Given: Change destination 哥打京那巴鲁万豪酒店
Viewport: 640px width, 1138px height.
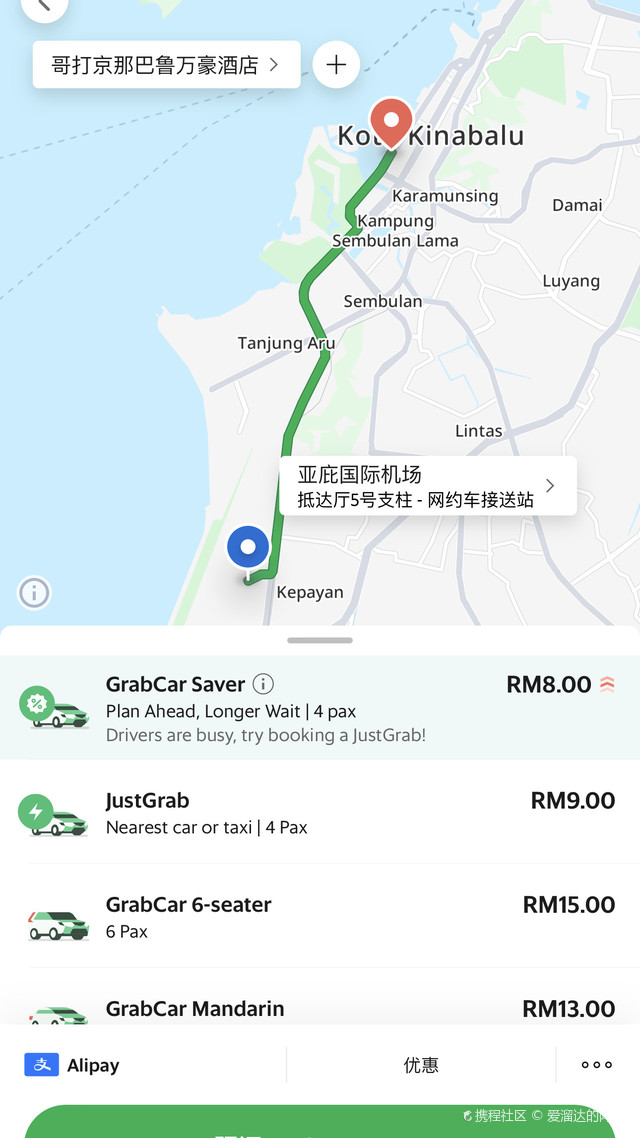Looking at the screenshot, I should pos(166,65).
